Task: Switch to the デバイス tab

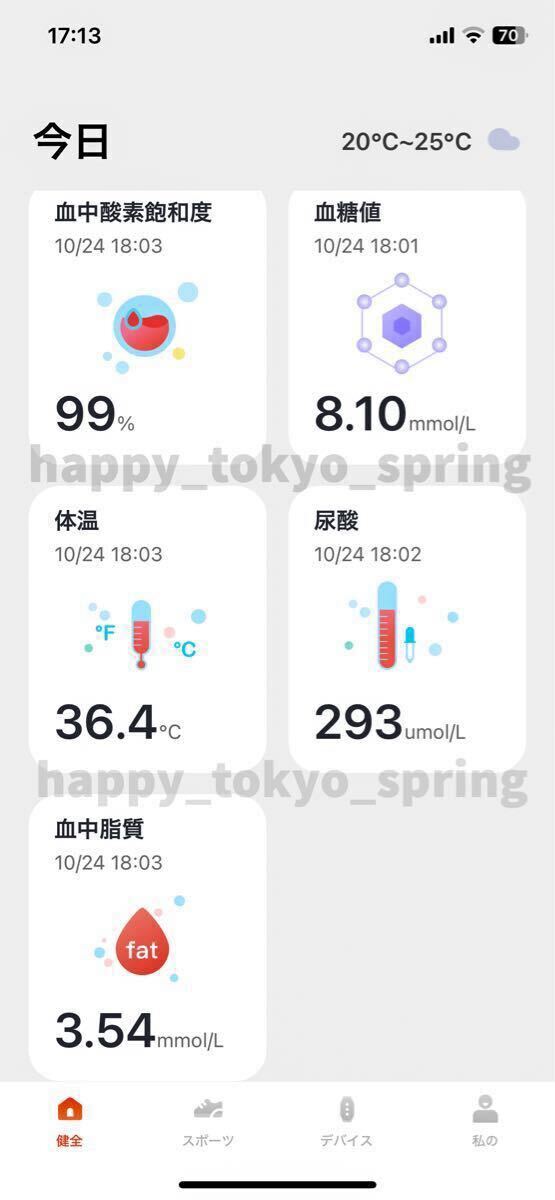Action: pyautogui.click(x=347, y=1122)
